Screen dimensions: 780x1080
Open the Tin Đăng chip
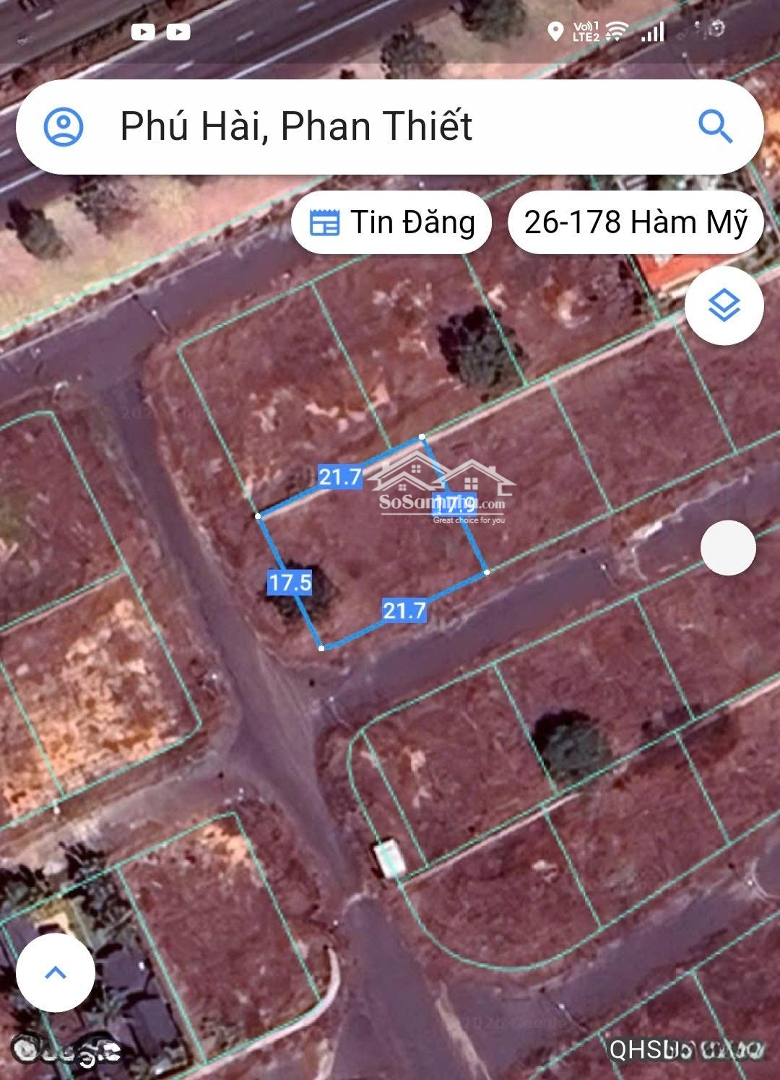click(x=392, y=222)
